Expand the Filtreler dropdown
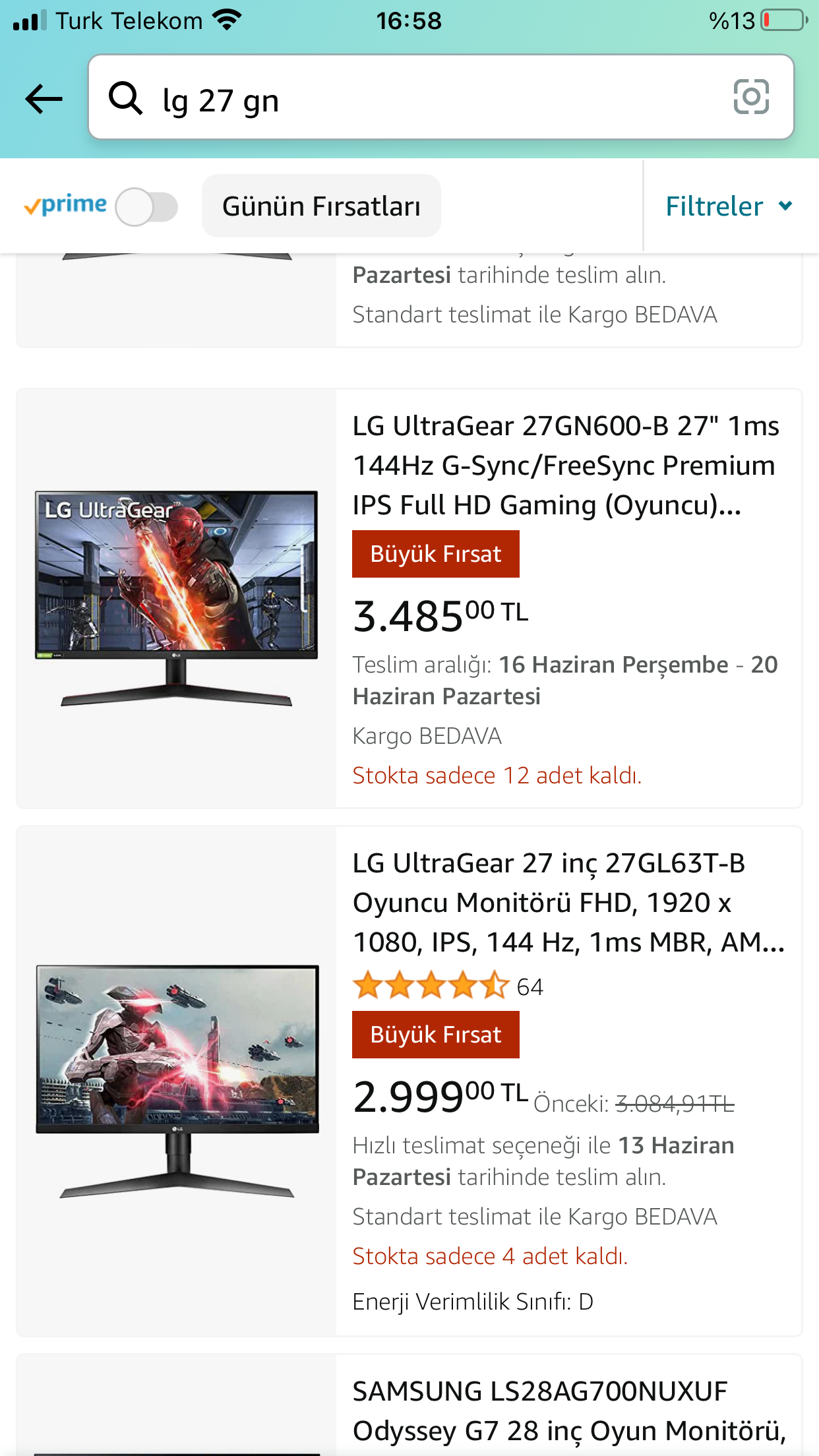 [x=729, y=206]
